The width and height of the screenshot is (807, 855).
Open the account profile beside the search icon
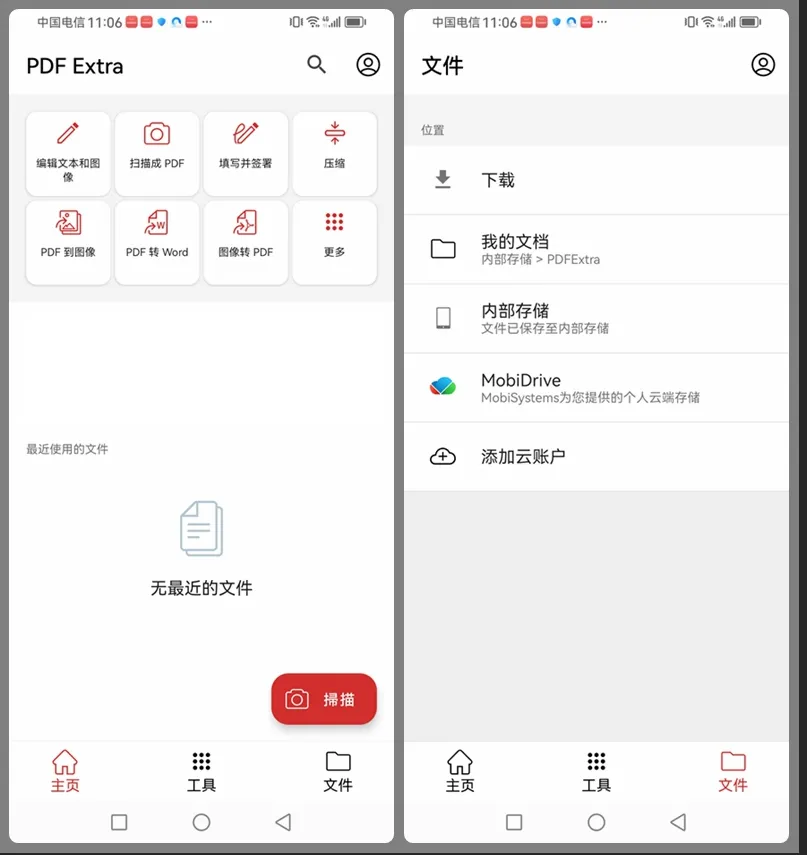(x=368, y=65)
